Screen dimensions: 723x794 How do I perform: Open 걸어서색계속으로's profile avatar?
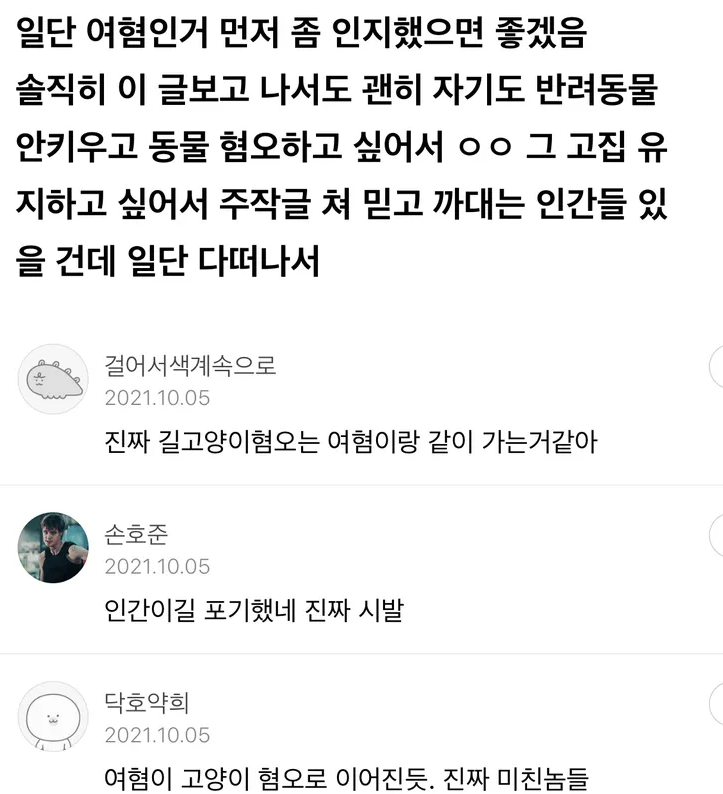click(x=54, y=379)
